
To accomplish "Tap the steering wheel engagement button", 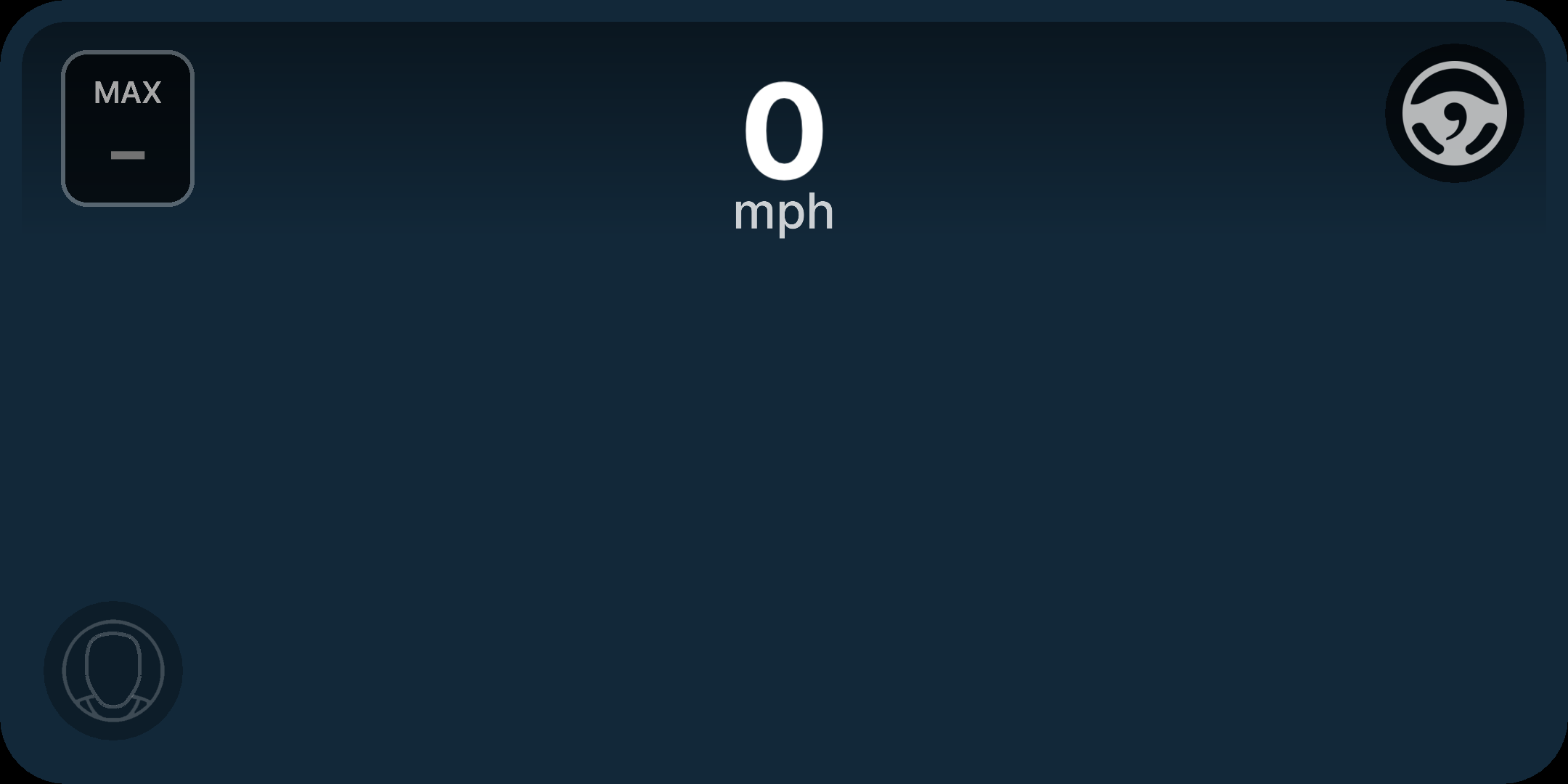I will (1454, 113).
